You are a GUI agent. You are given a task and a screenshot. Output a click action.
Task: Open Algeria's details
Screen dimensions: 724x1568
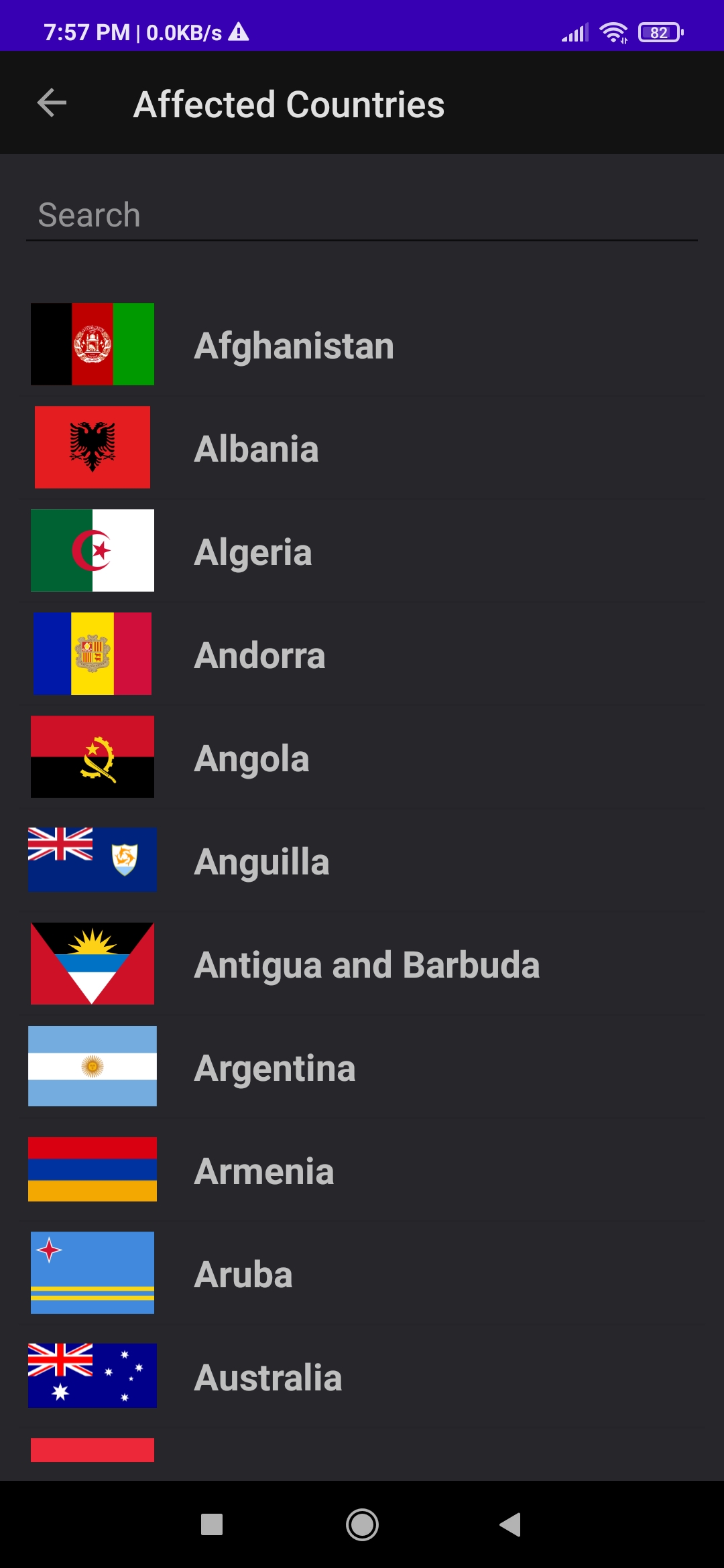(362, 551)
